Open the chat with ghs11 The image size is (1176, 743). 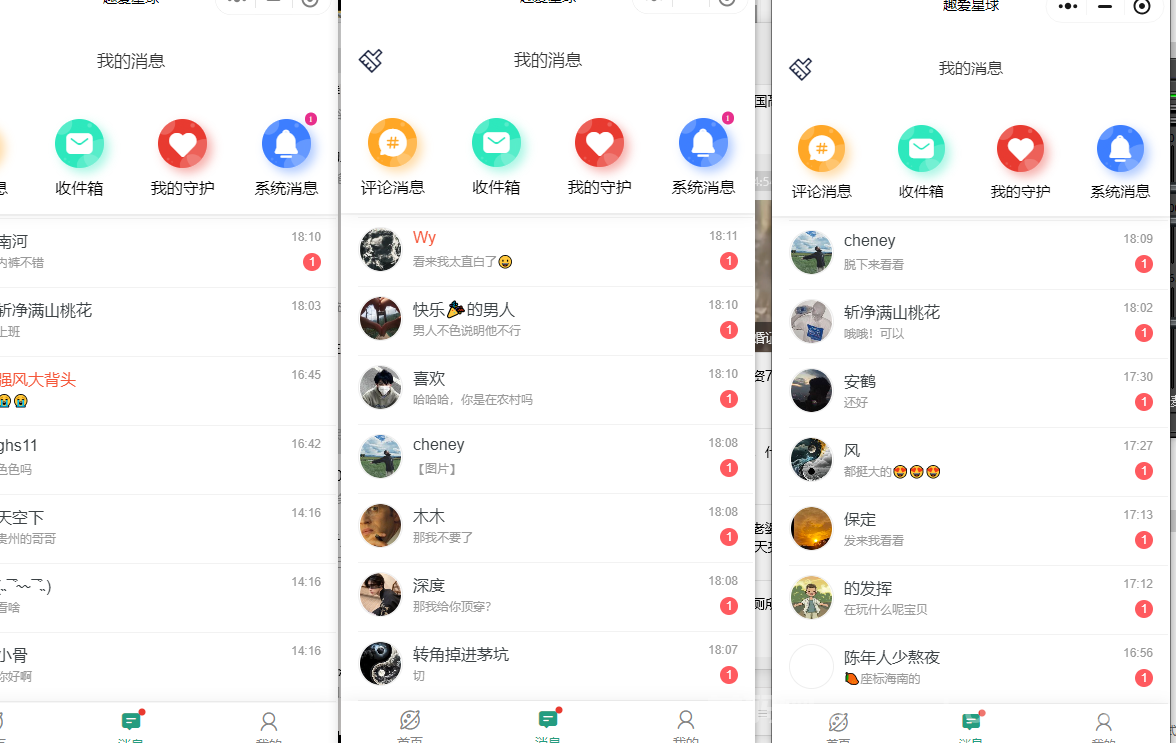pos(150,456)
